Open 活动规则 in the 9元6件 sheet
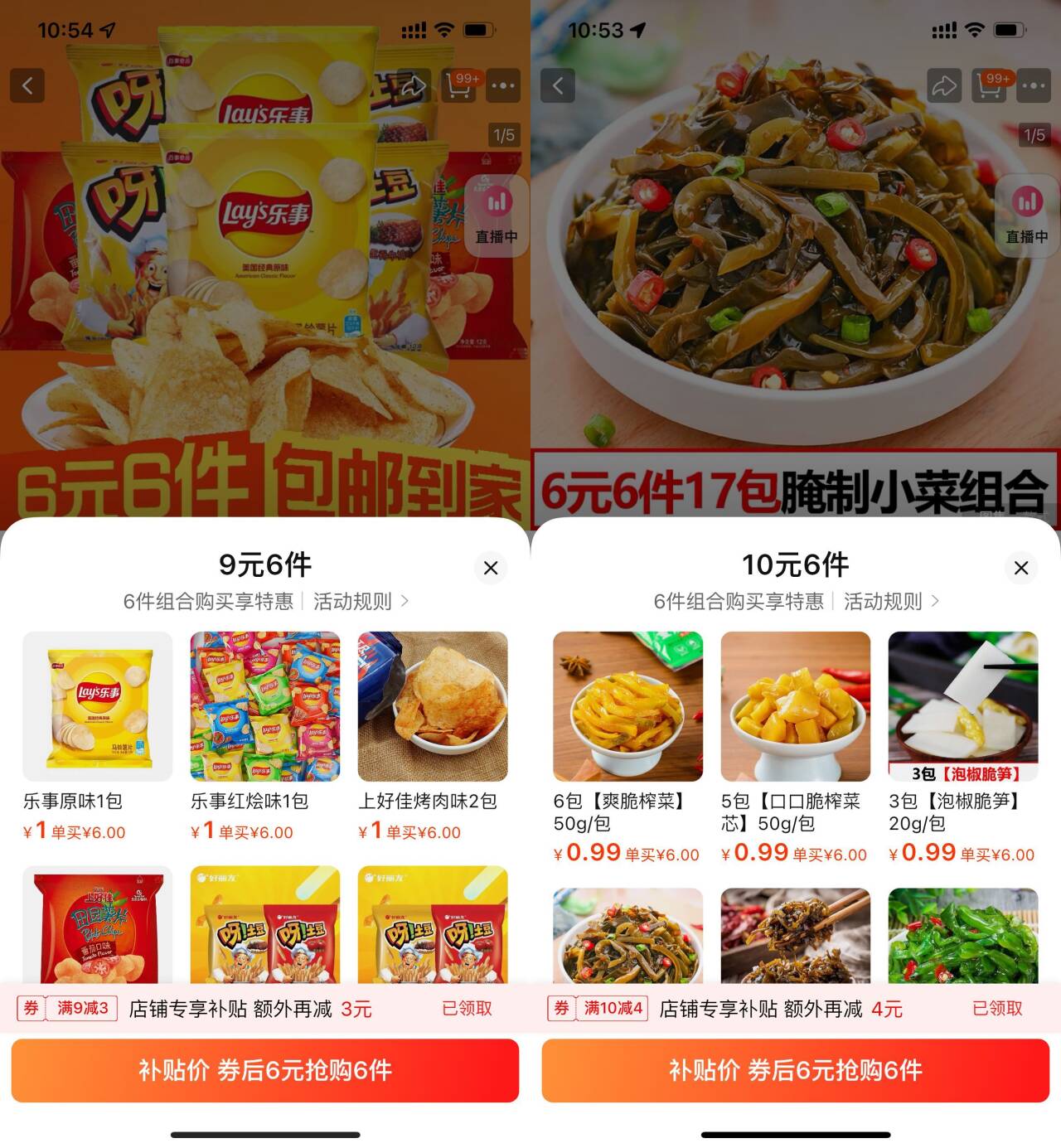1061x1148 pixels. 361,601
